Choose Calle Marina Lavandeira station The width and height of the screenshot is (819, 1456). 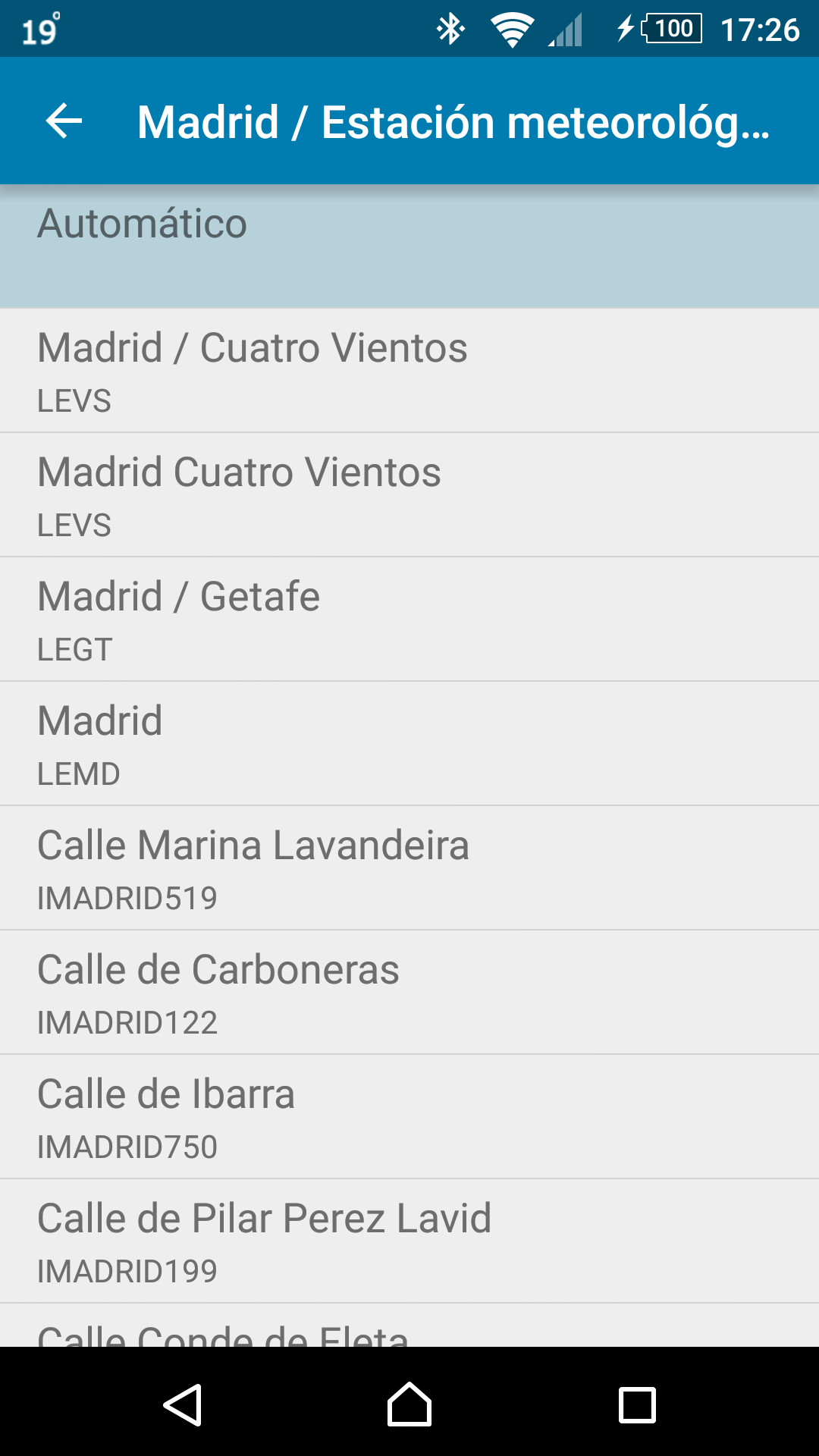tap(409, 868)
